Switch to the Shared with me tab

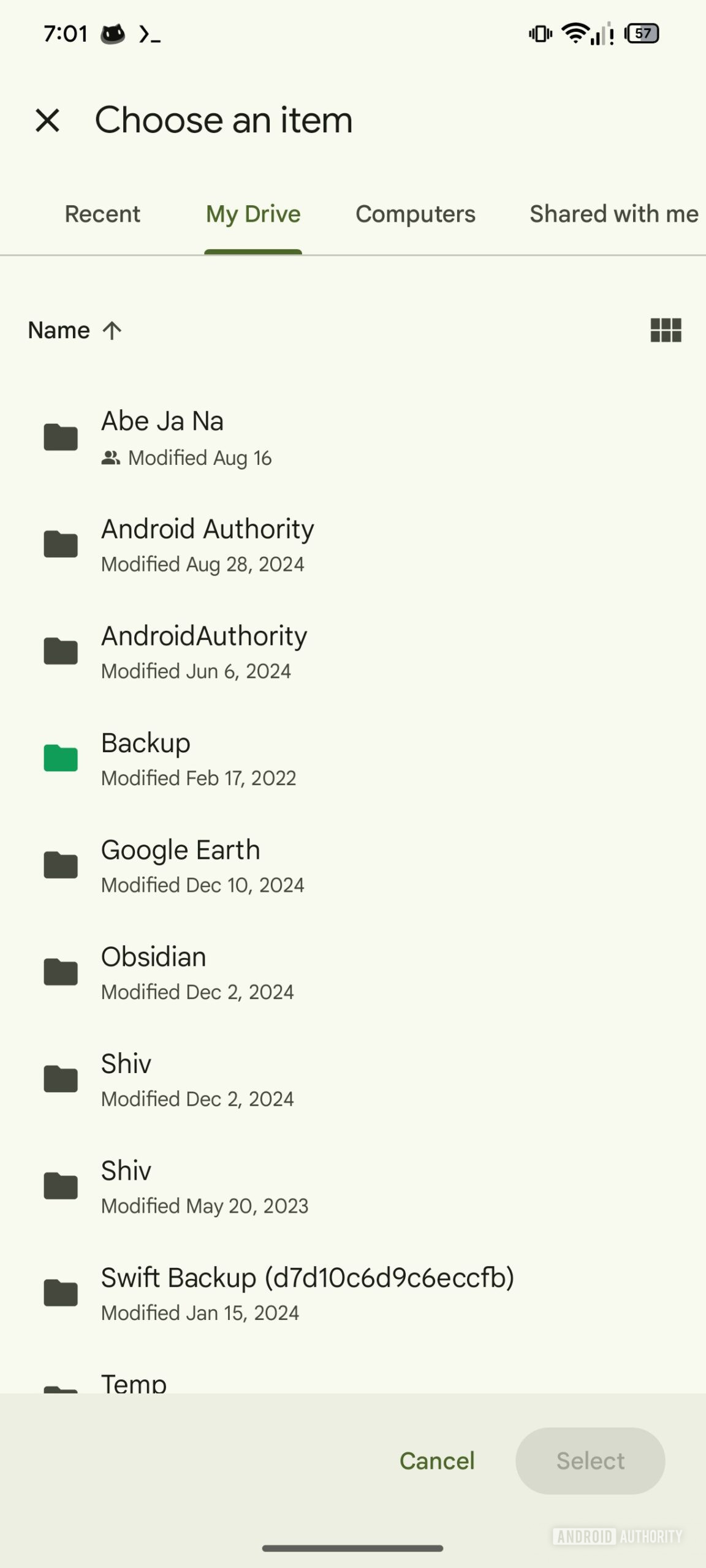click(613, 214)
